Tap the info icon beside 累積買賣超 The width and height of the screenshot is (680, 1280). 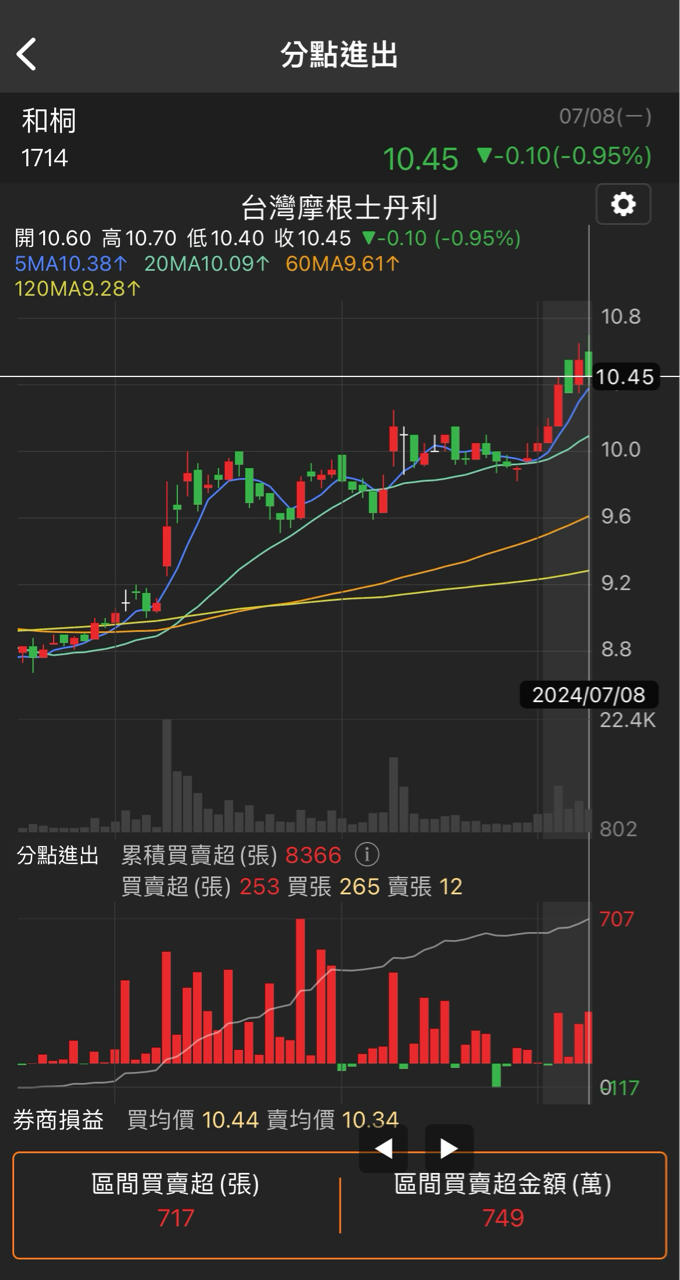[368, 855]
